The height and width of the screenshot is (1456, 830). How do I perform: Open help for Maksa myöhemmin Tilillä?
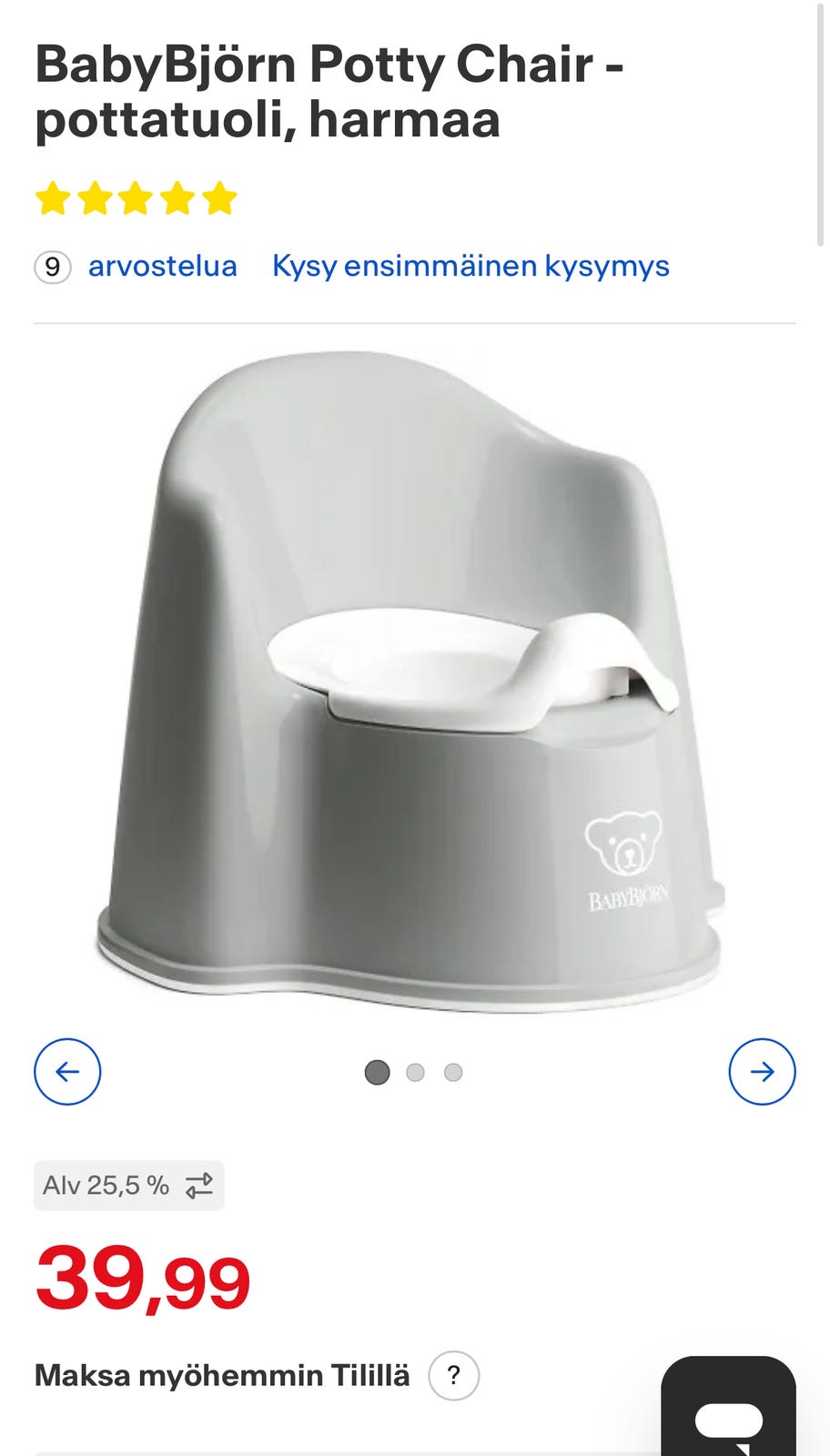pyautogui.click(x=453, y=1375)
